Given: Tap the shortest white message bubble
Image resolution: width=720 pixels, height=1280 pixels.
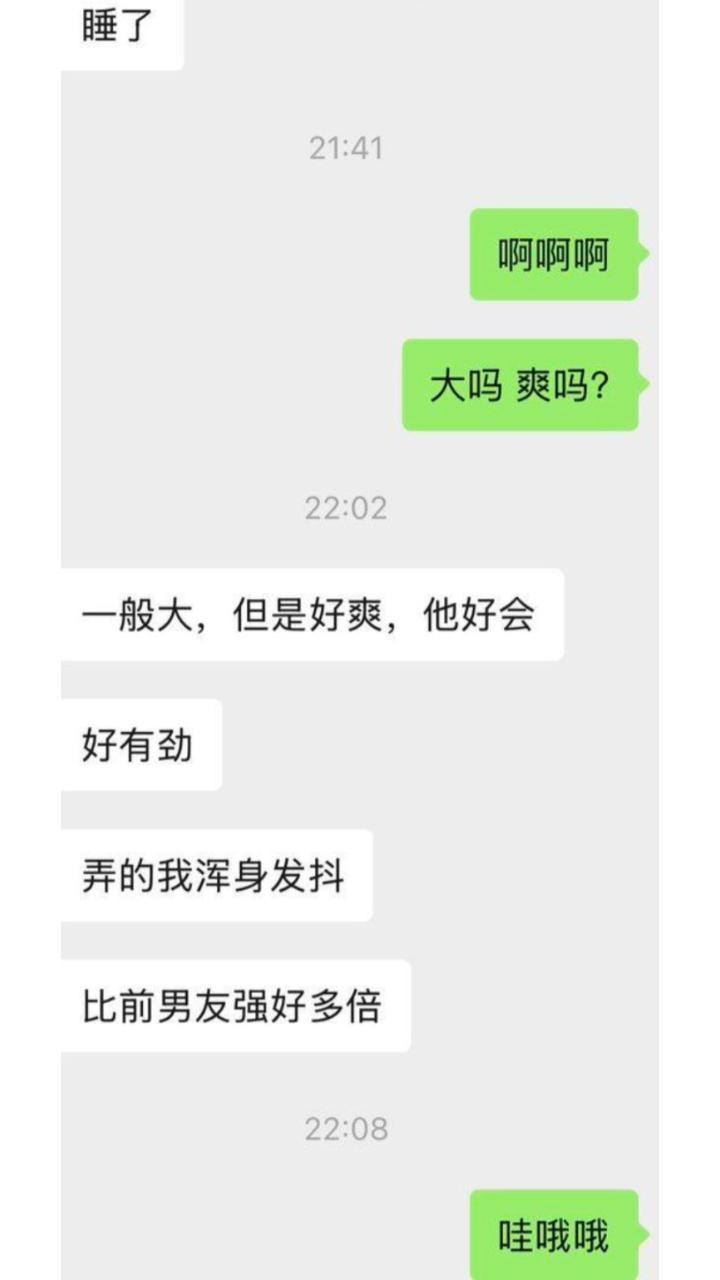Looking at the screenshot, I should (x=142, y=743).
